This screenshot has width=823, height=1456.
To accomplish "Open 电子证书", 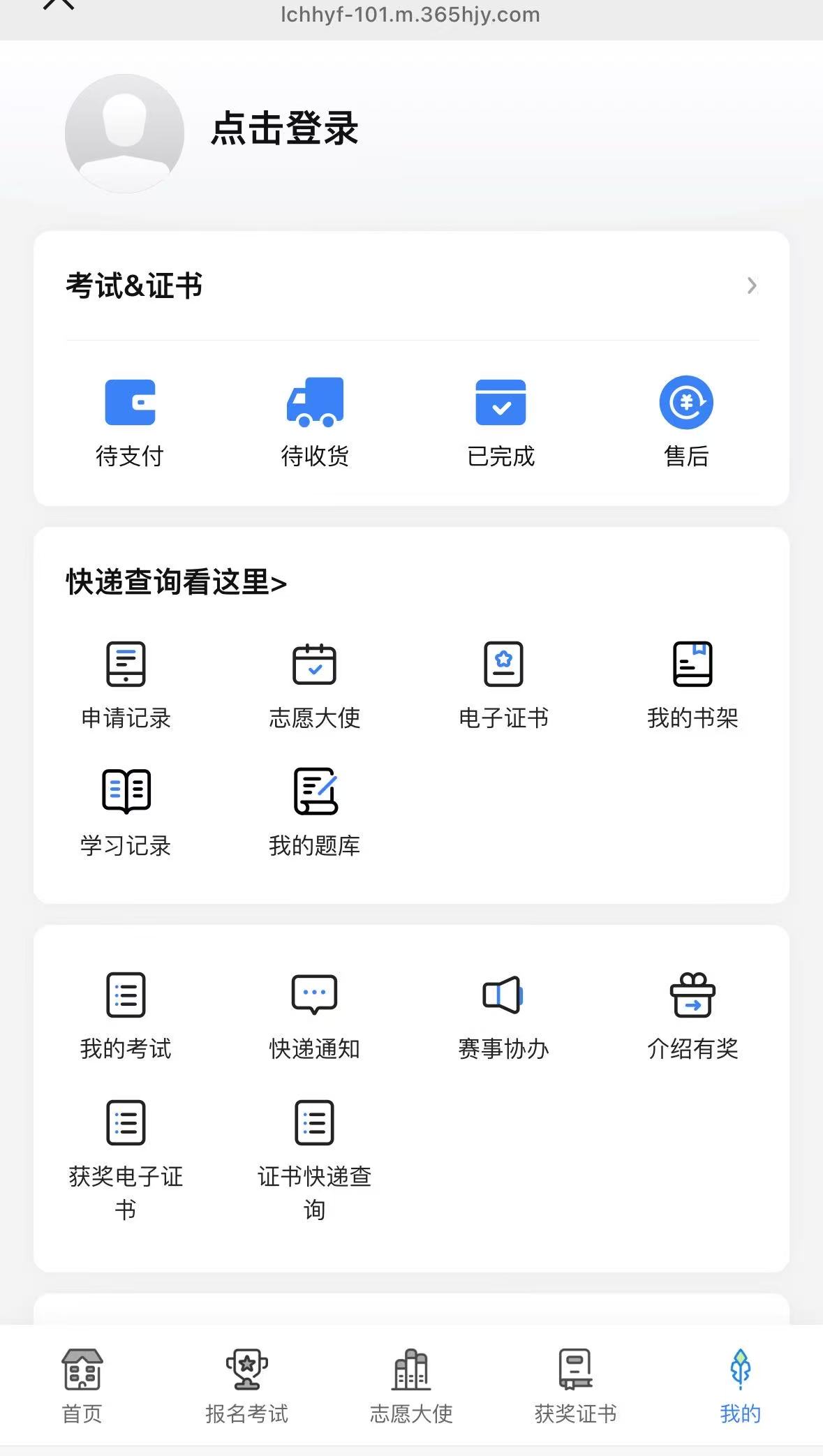I will (503, 685).
